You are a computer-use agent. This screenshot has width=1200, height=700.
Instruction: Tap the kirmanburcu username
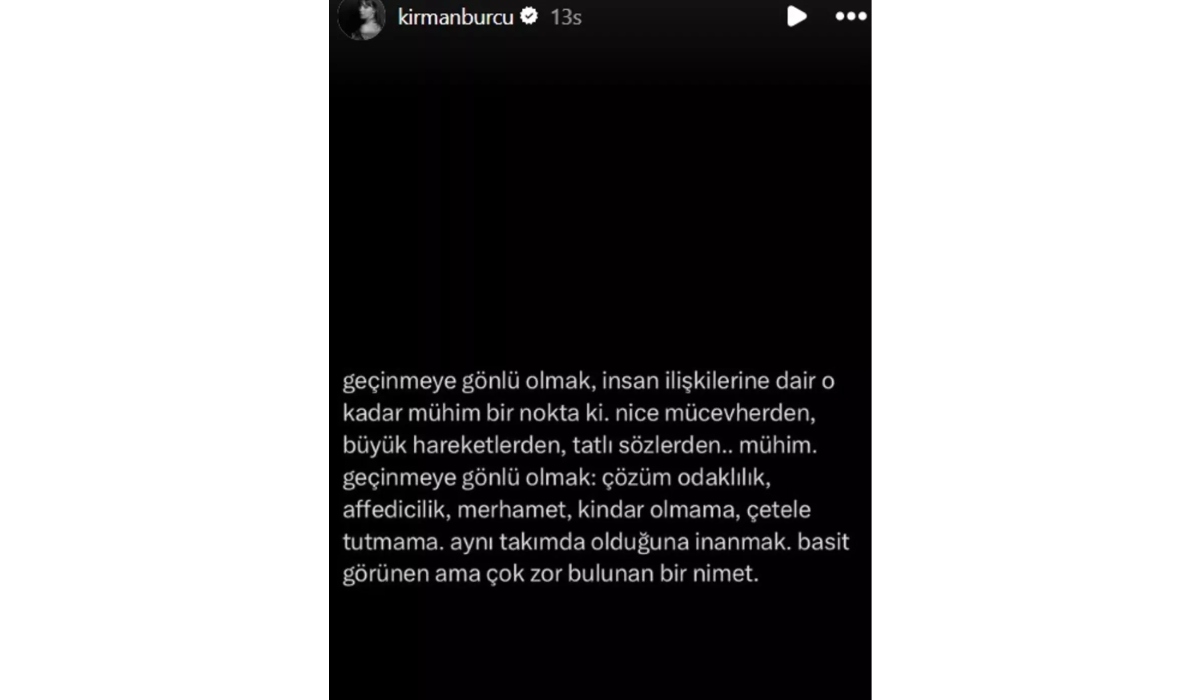coord(456,17)
